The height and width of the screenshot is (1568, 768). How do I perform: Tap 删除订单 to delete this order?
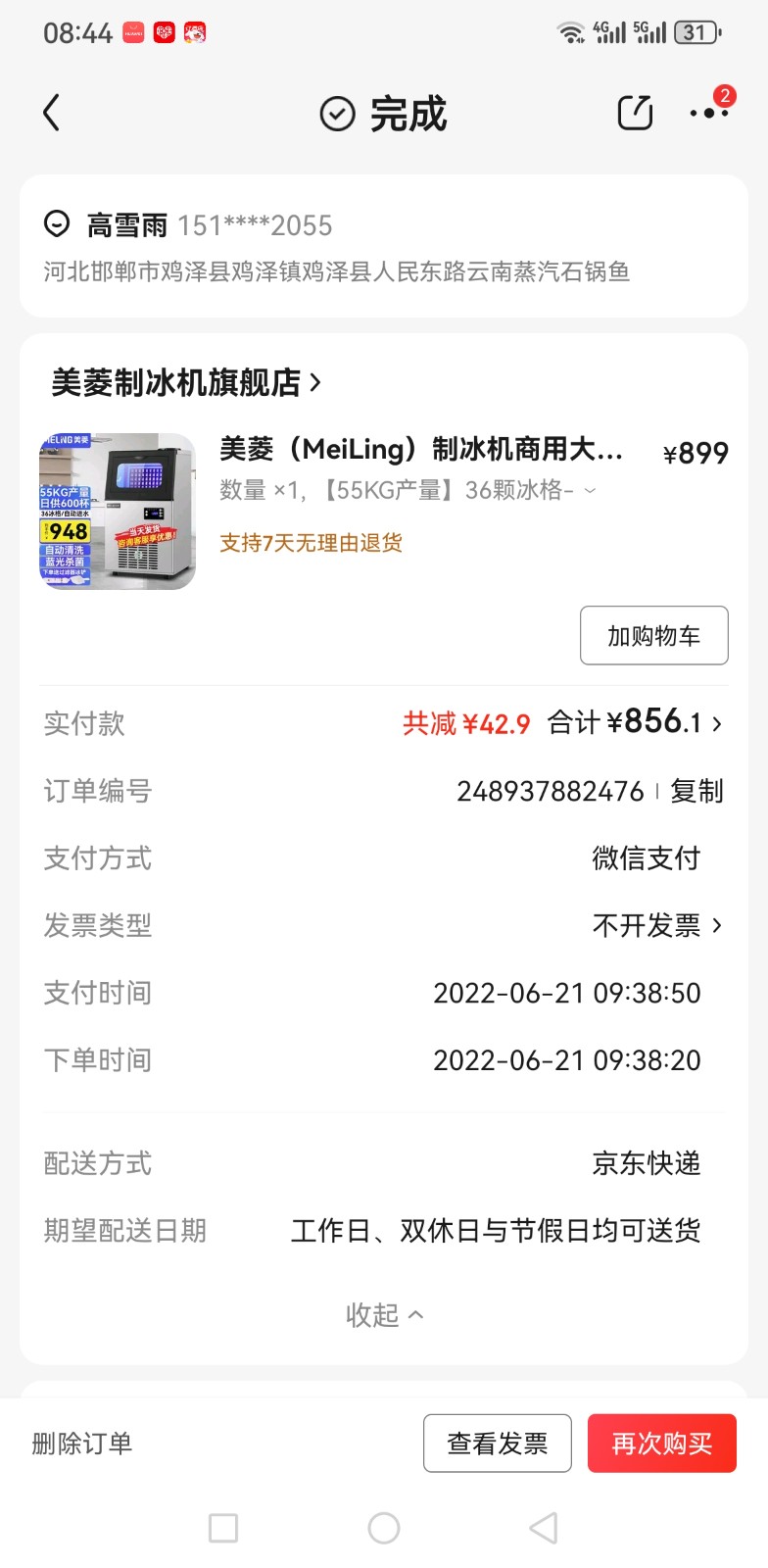coord(82,1444)
